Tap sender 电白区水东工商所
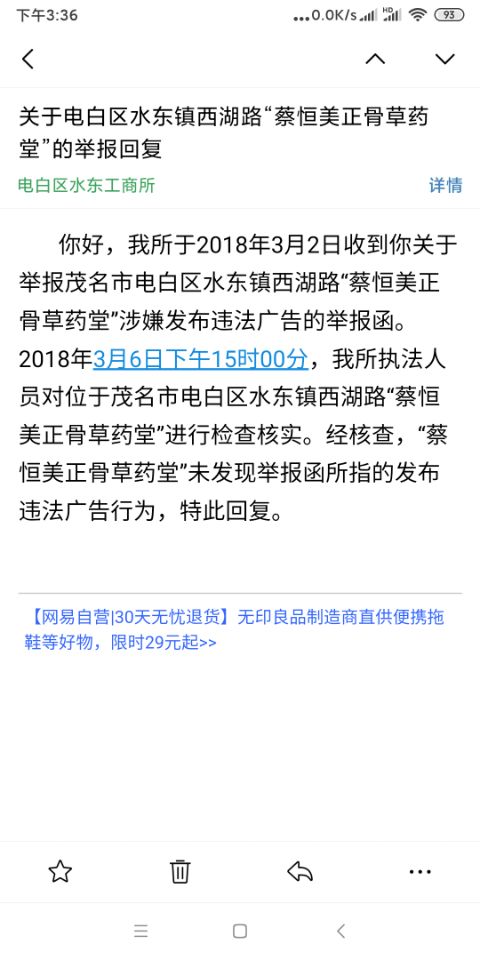 click(86, 186)
